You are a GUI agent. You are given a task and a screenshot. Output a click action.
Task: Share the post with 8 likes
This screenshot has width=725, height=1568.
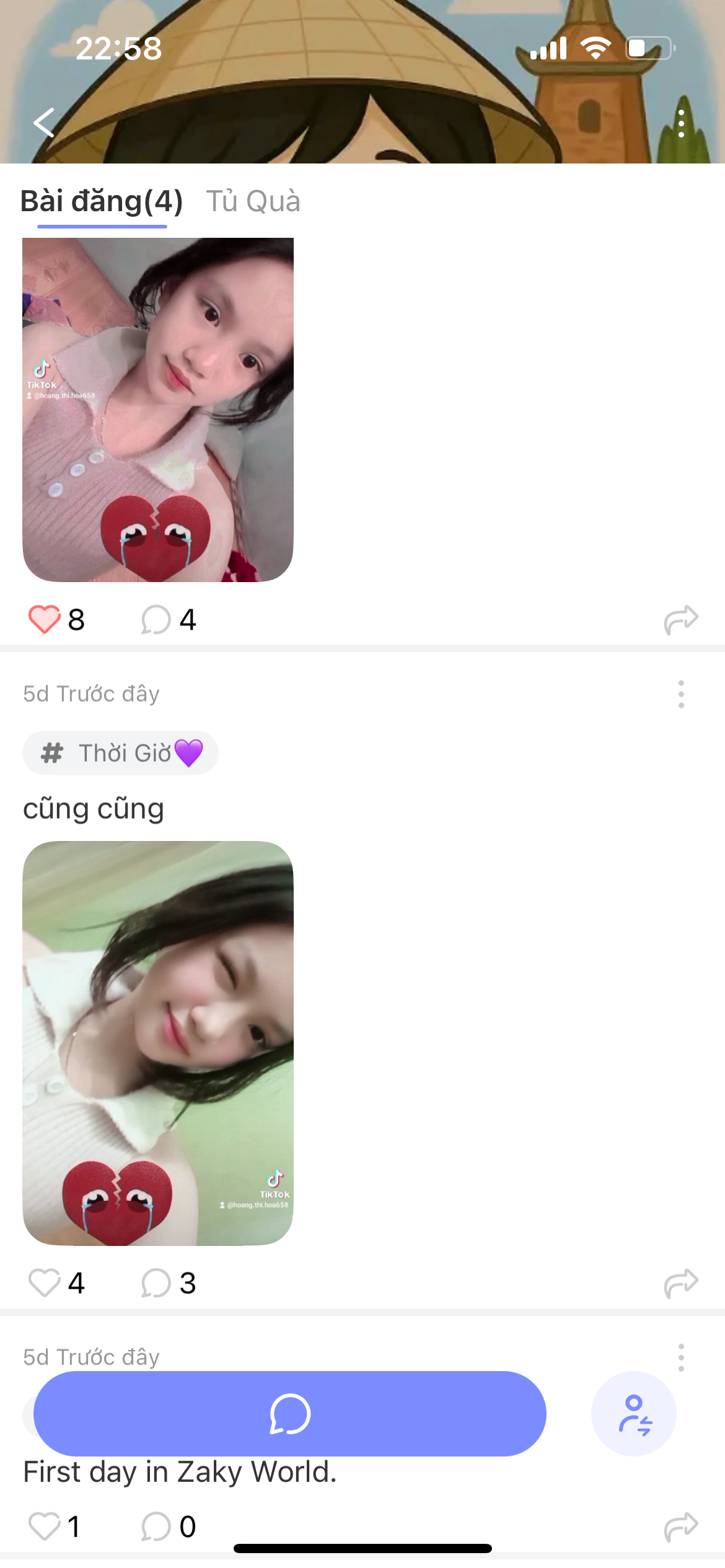(x=681, y=619)
